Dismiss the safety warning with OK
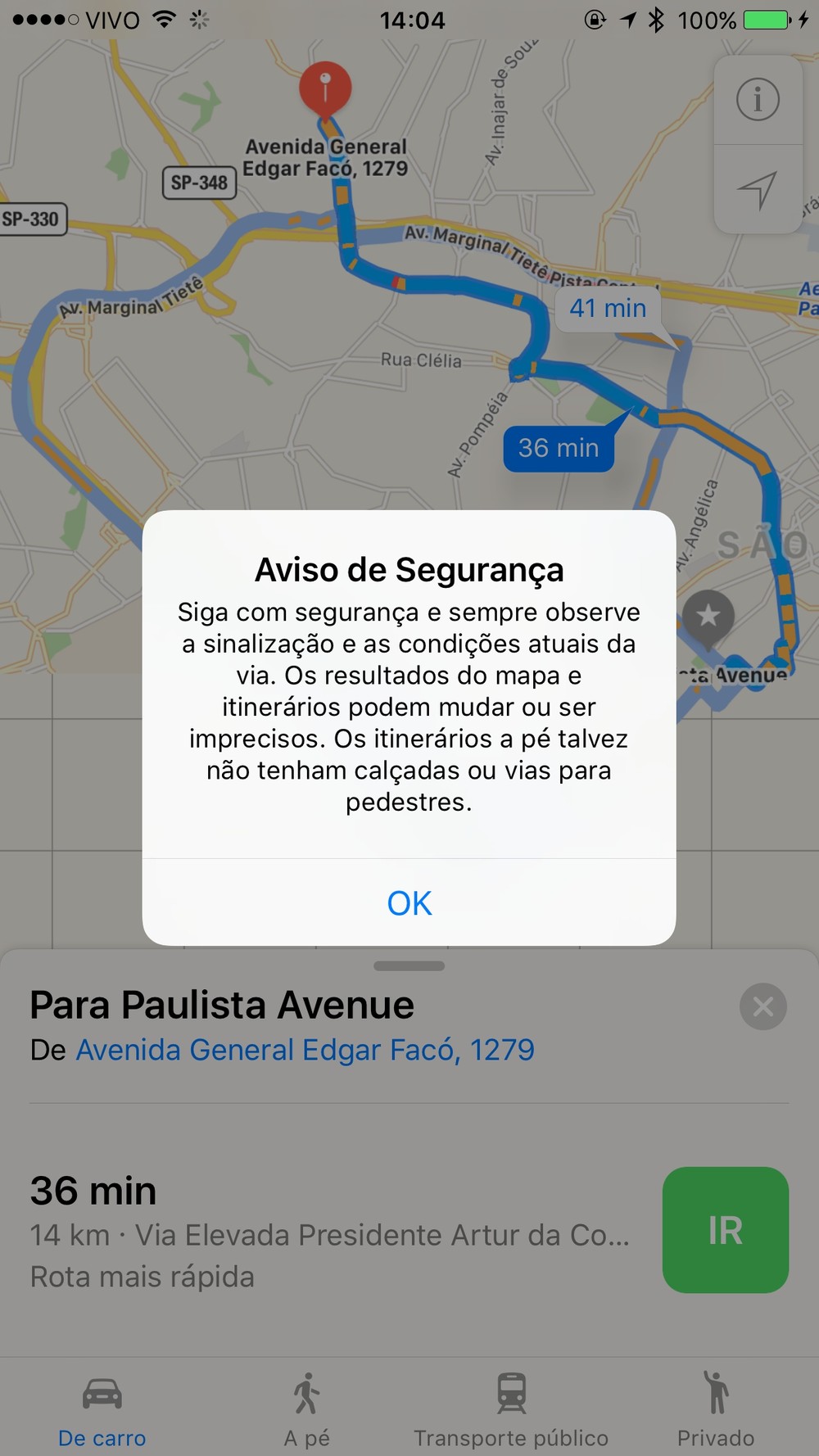 pos(409,902)
